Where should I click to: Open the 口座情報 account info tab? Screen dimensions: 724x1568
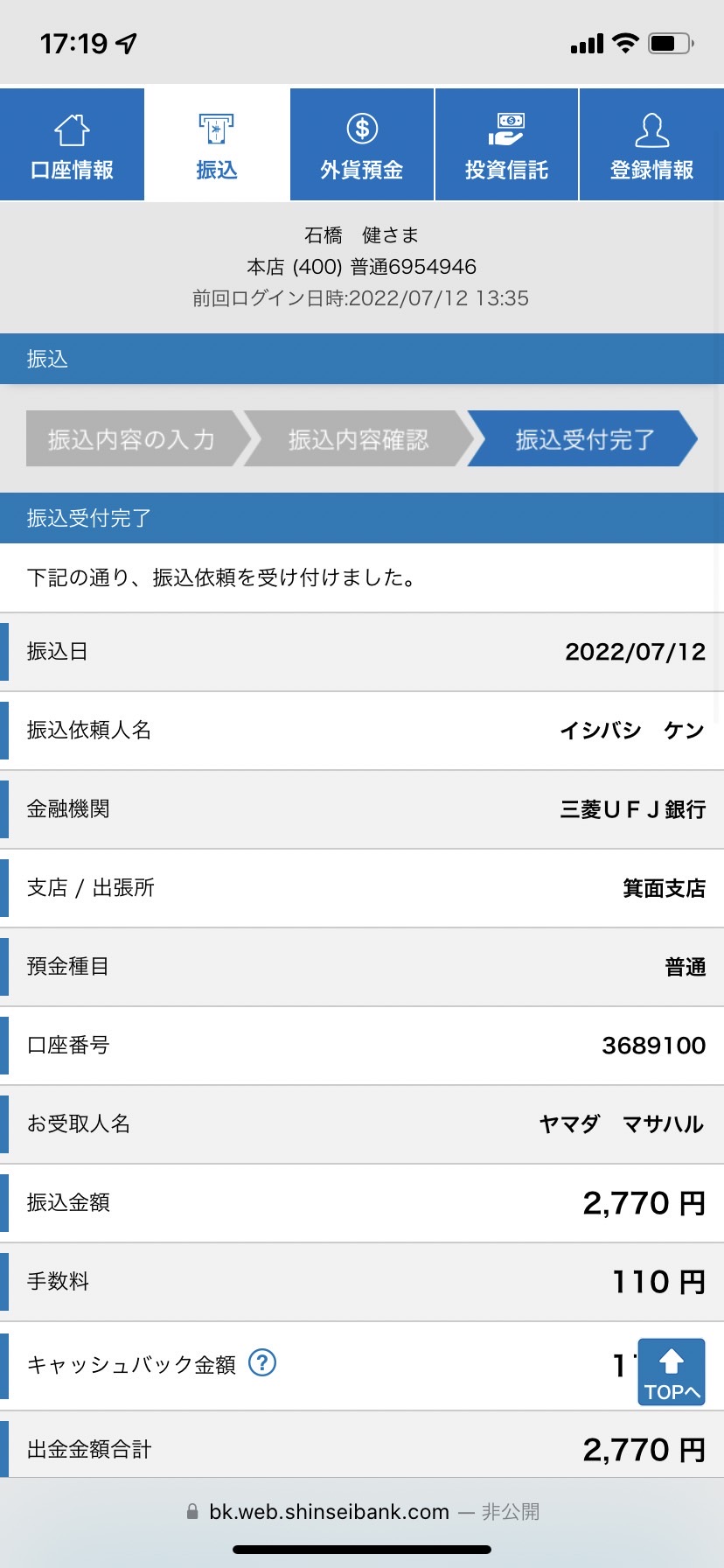coord(72,144)
